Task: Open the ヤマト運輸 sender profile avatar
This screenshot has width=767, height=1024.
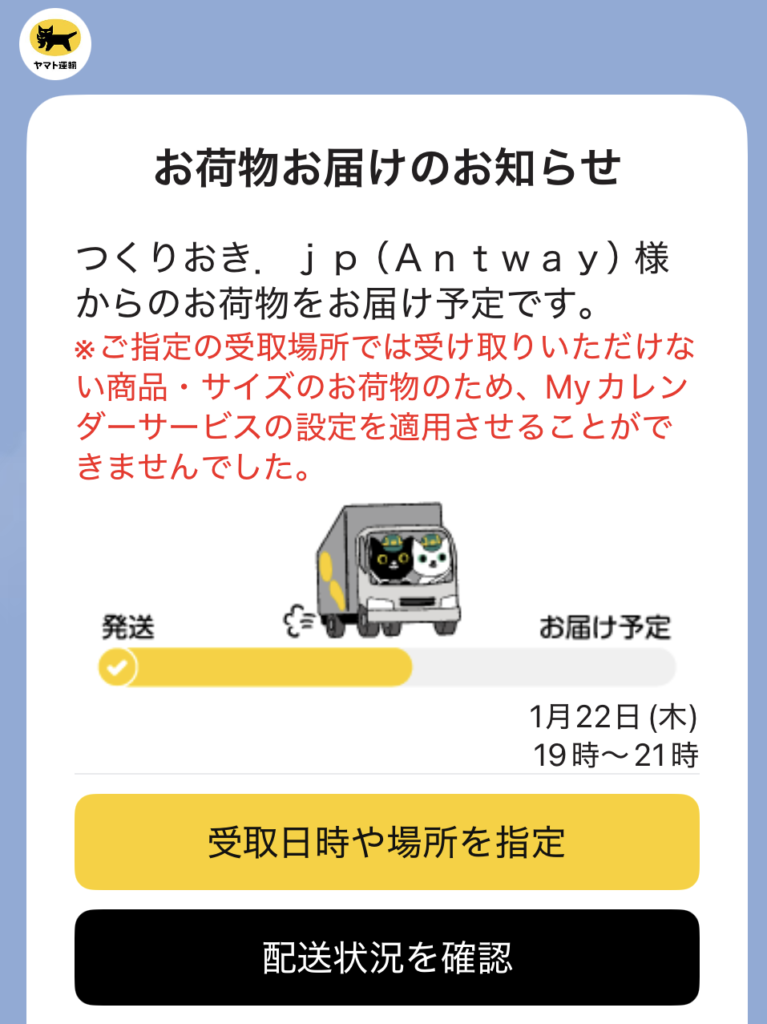Action: click(56, 44)
